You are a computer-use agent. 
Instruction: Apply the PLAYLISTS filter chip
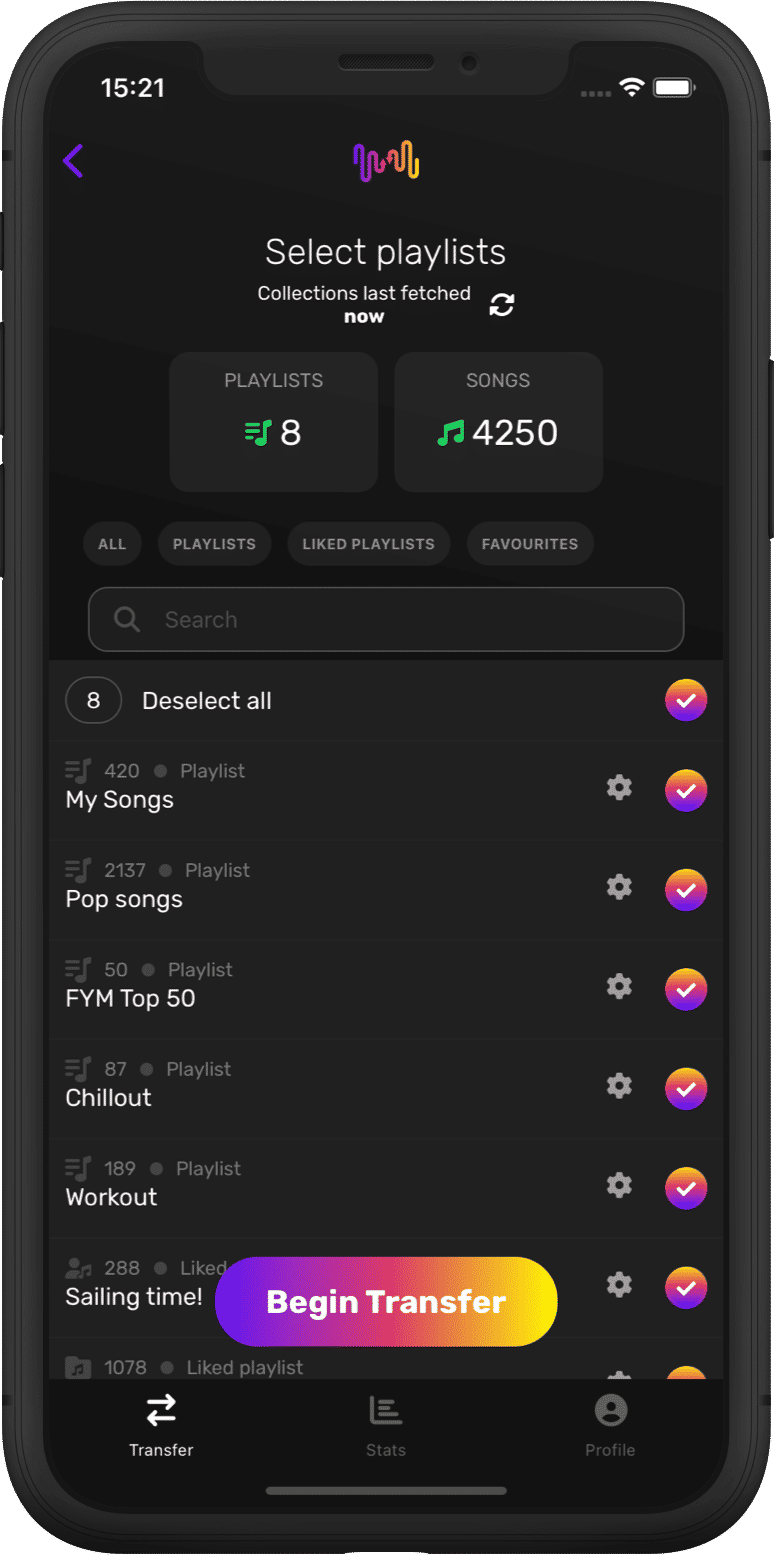point(214,543)
